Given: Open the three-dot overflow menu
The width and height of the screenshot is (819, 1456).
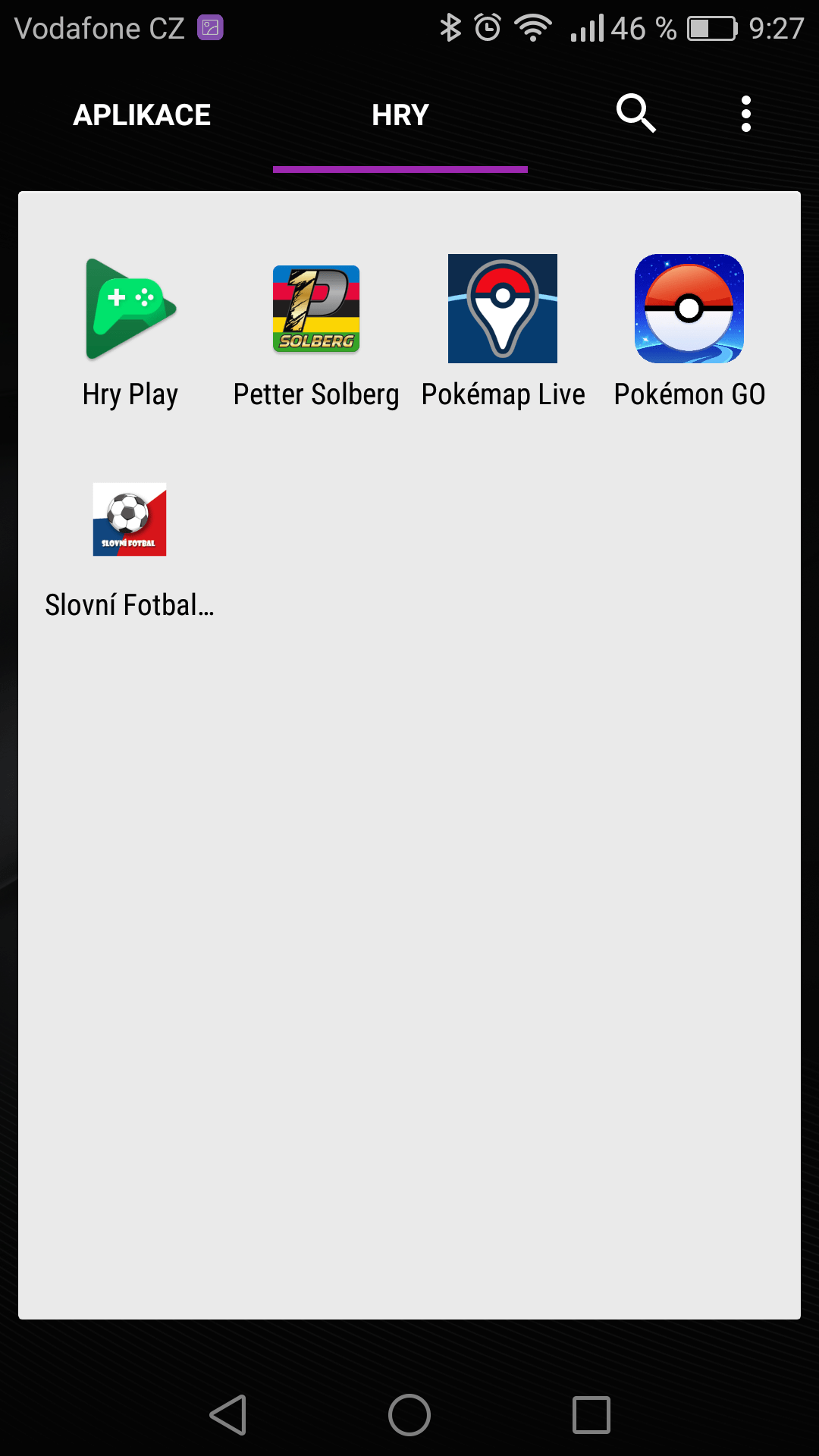Looking at the screenshot, I should click(746, 114).
